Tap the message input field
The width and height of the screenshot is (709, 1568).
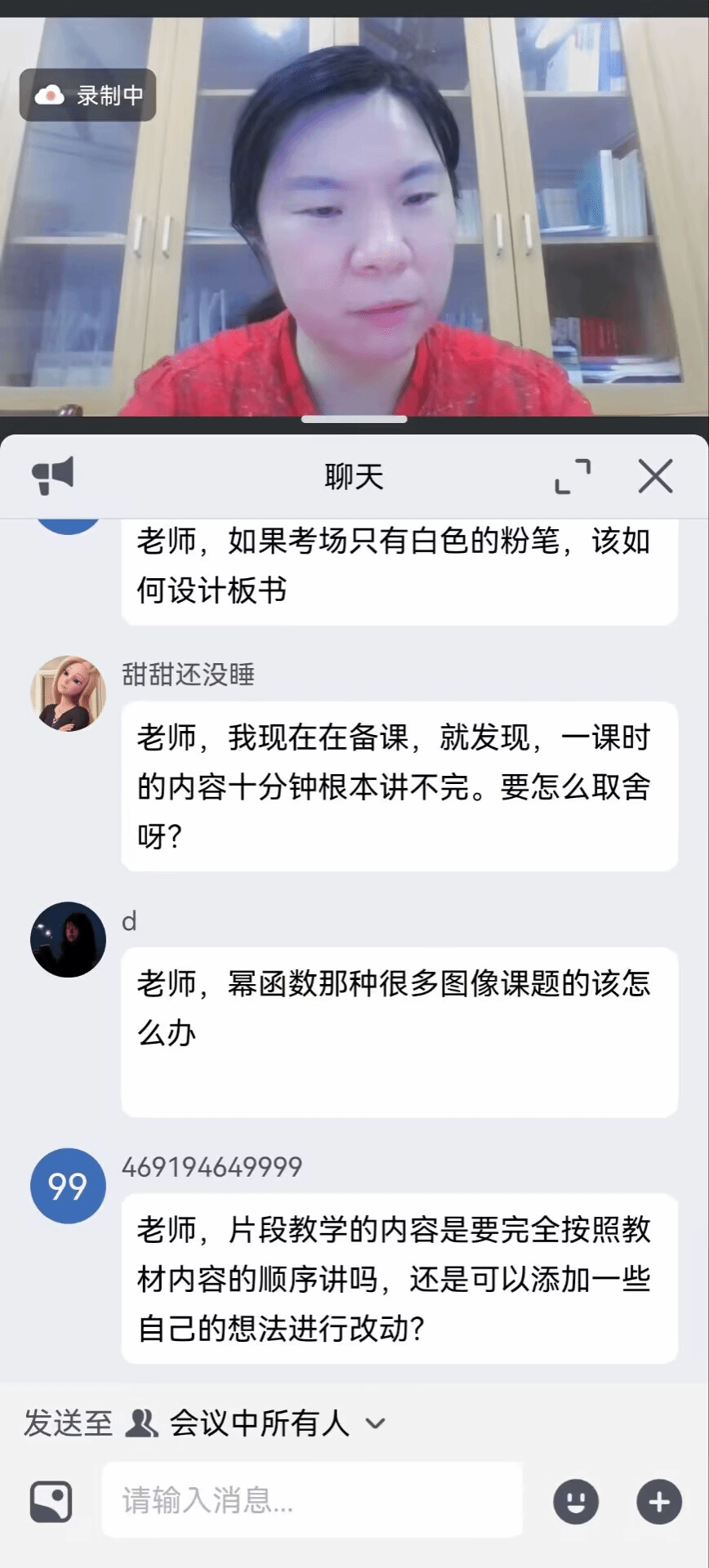(x=312, y=1500)
